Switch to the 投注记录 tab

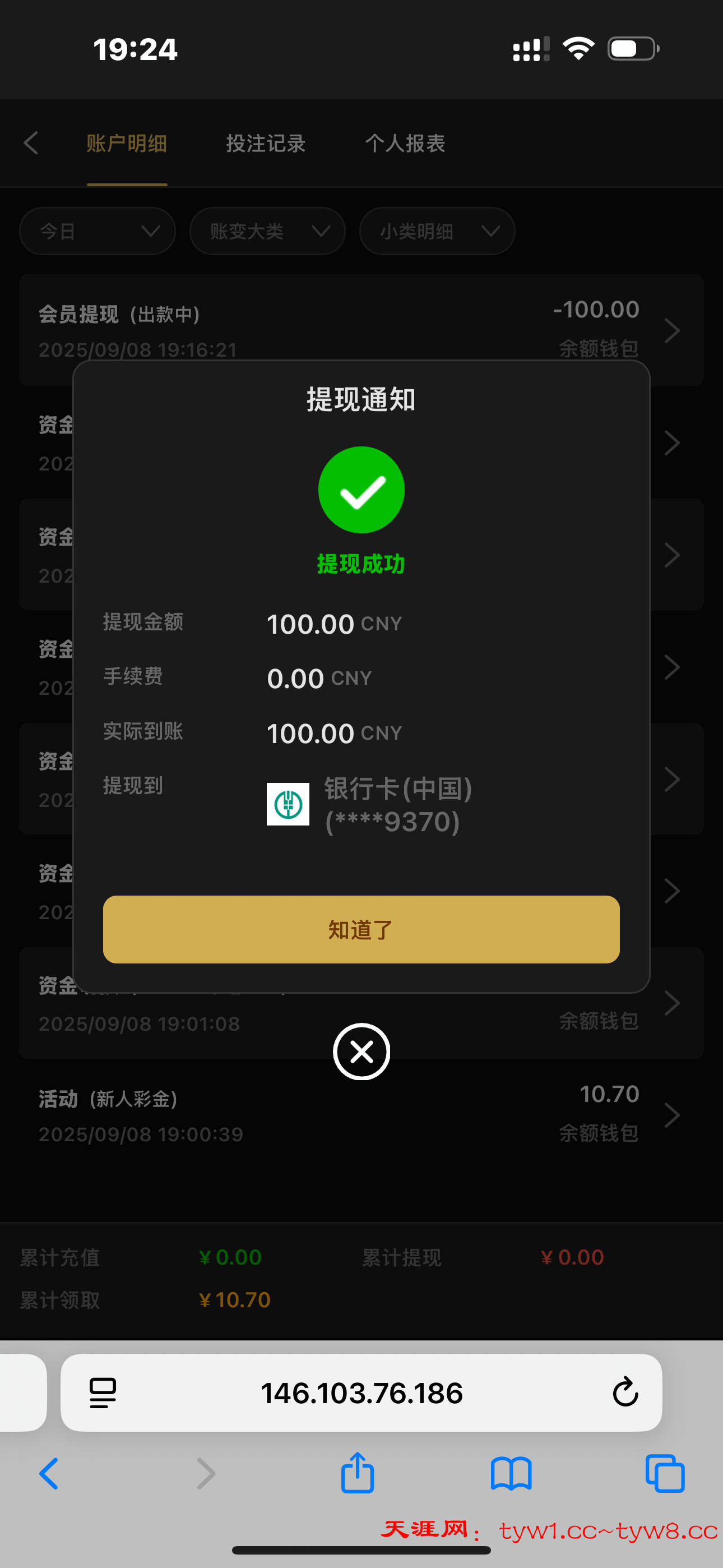pos(265,144)
